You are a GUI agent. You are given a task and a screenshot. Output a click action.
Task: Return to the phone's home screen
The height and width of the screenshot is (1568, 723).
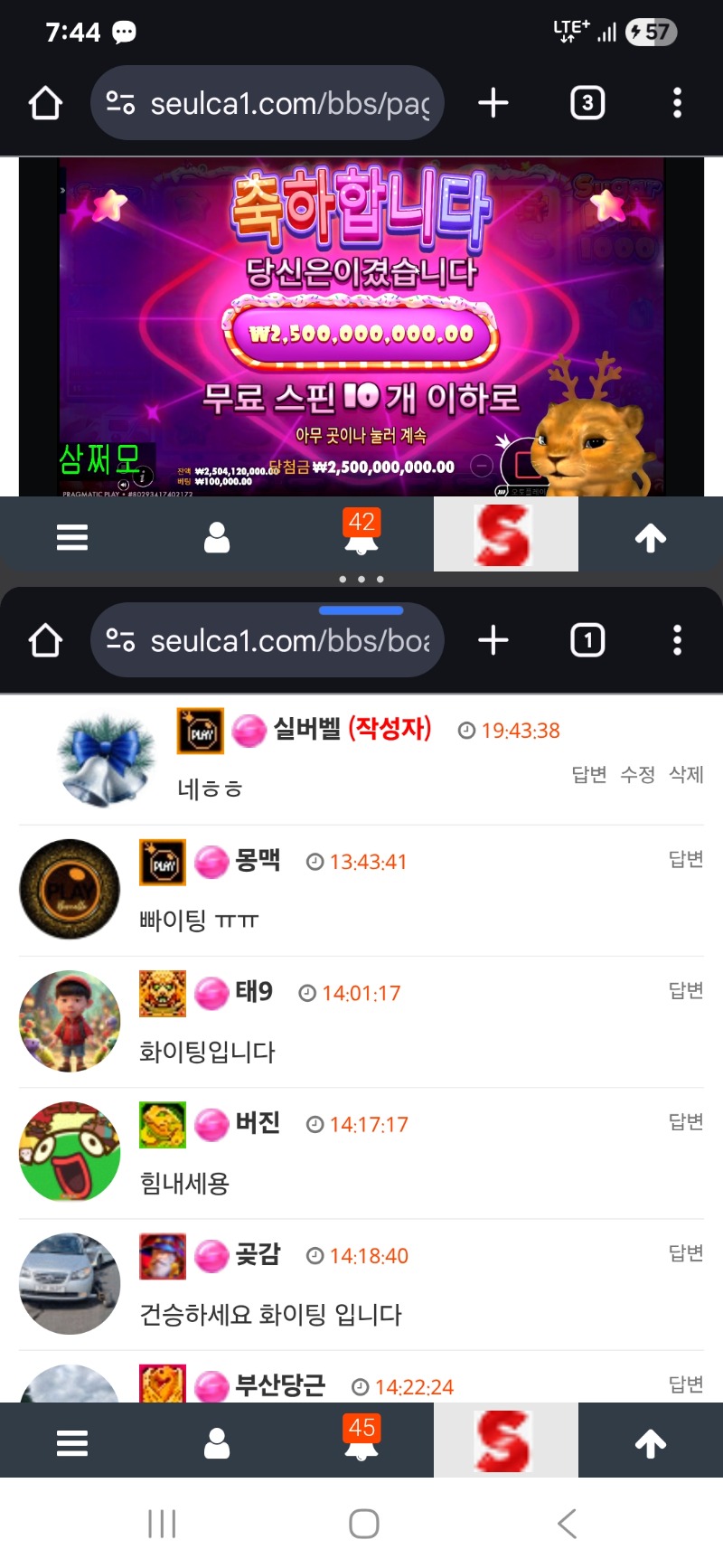tap(363, 1524)
